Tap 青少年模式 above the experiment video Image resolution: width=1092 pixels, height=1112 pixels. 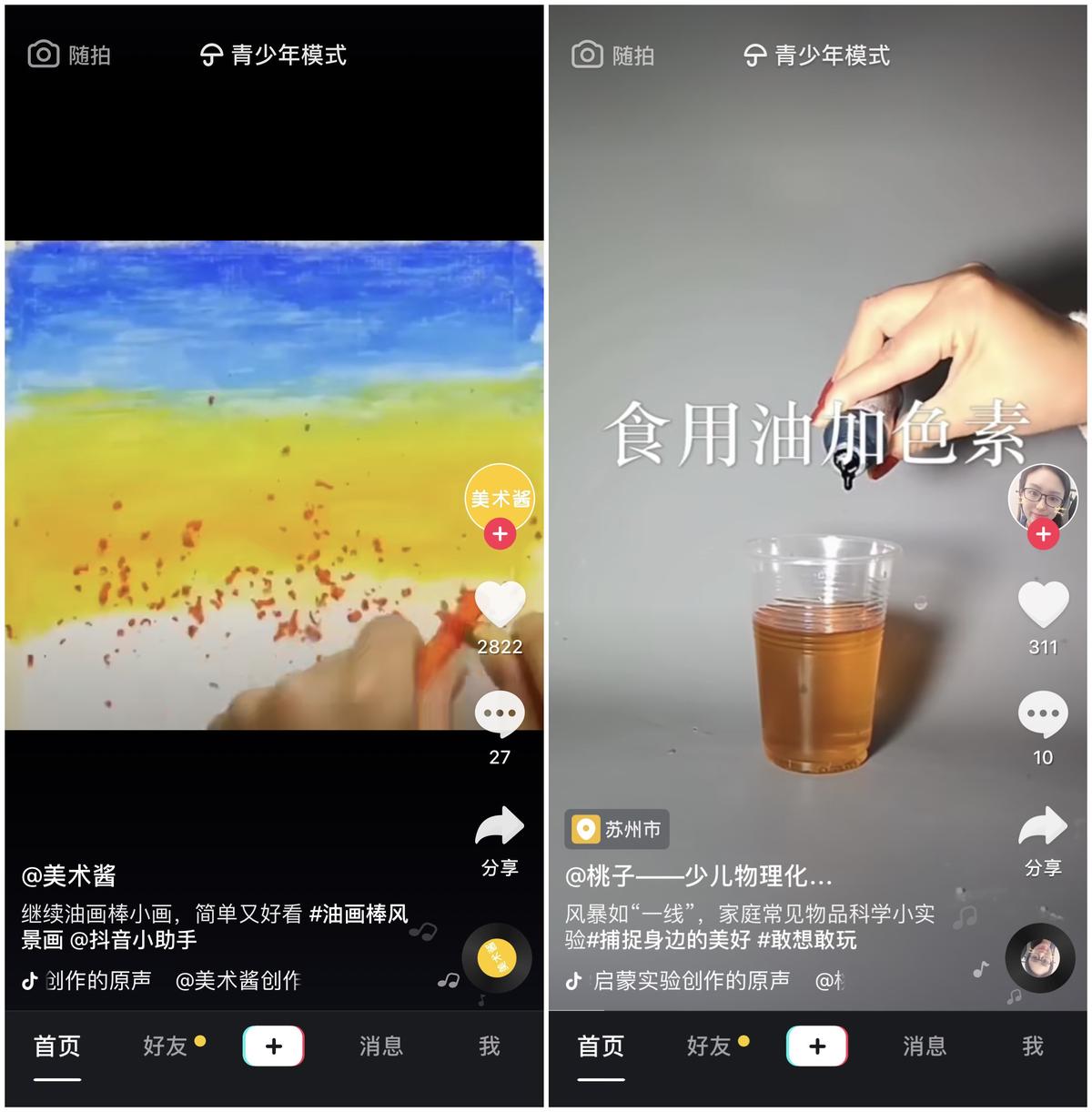coord(816,56)
